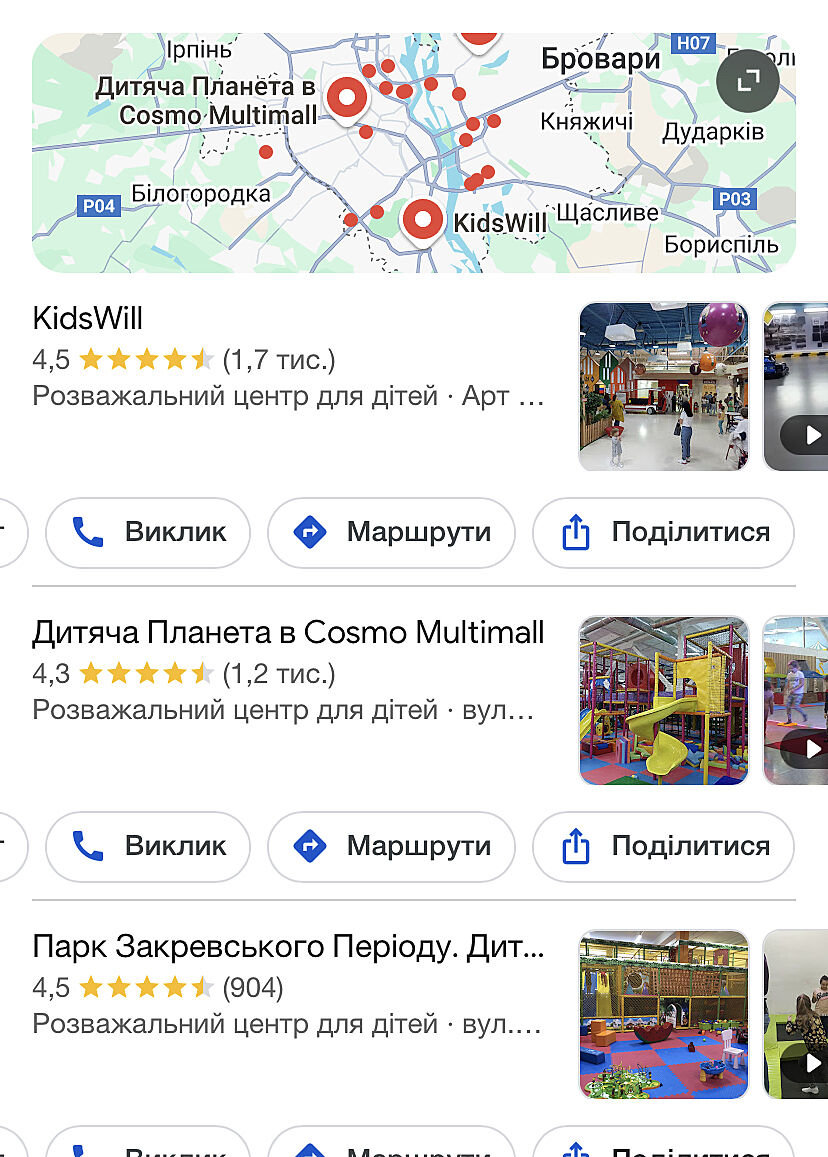Screen dimensions: 828x1157
Task: Call KidsWill with the Виклик button
Action: pyautogui.click(x=148, y=532)
